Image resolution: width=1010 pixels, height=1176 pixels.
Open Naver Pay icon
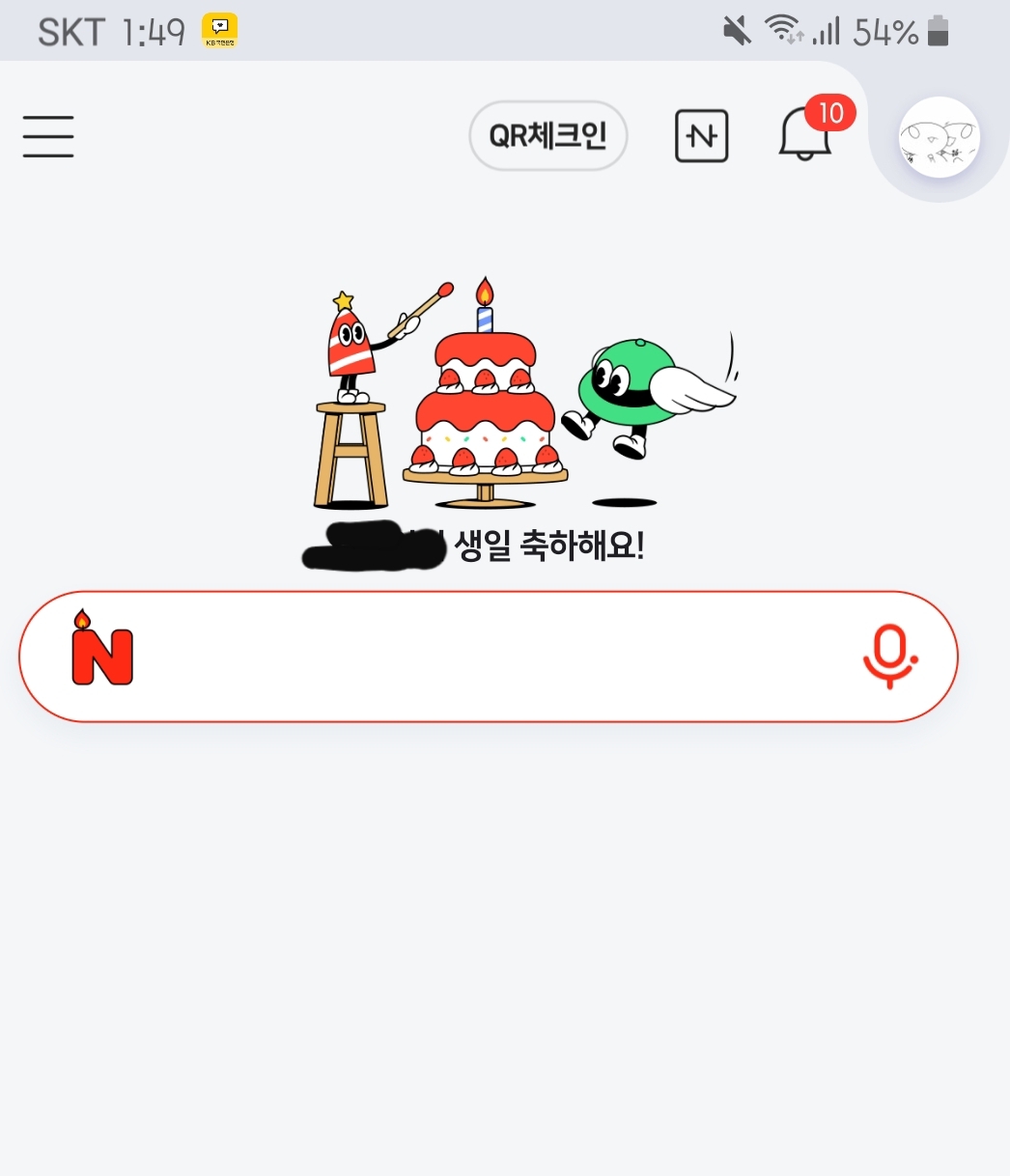tap(701, 136)
